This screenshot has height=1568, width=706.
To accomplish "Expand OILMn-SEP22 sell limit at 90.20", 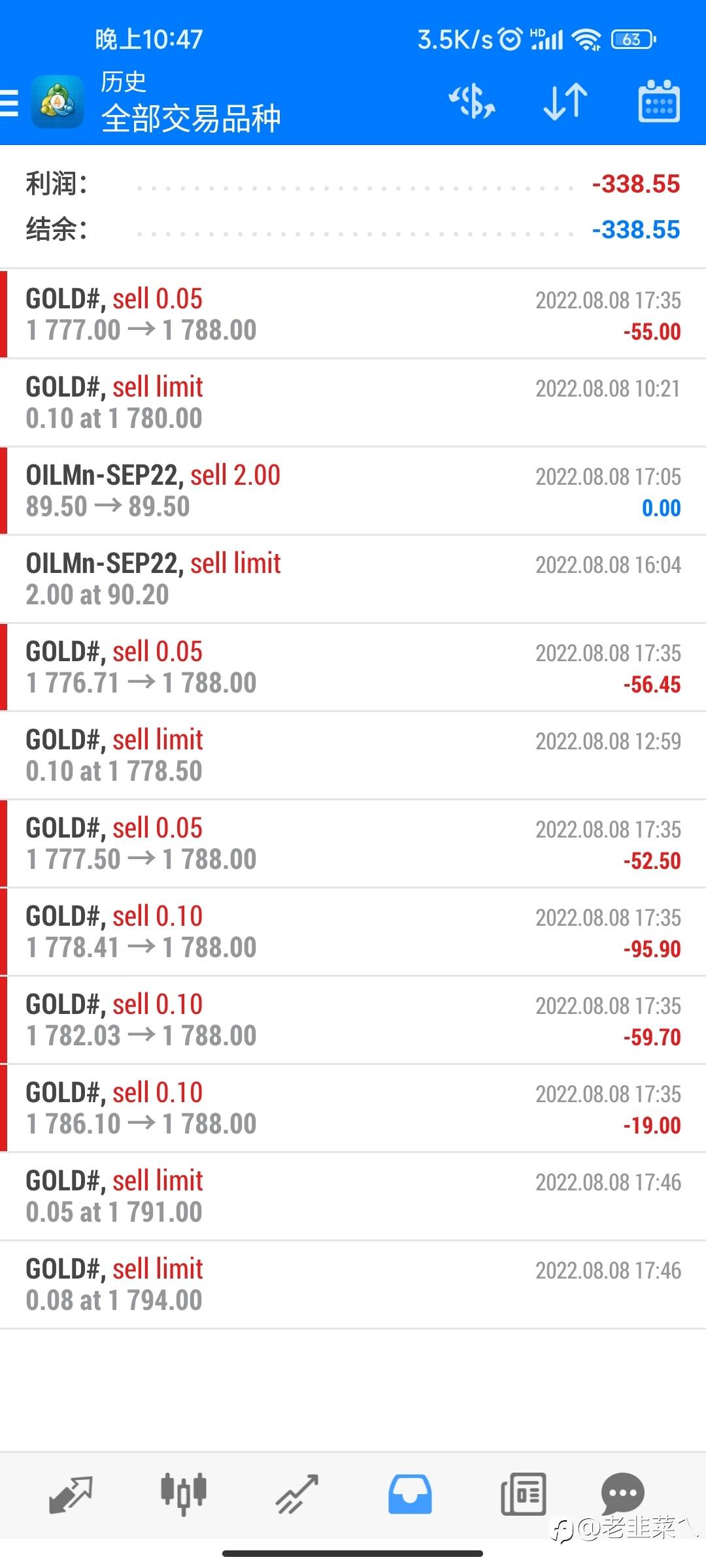I will (x=353, y=579).
